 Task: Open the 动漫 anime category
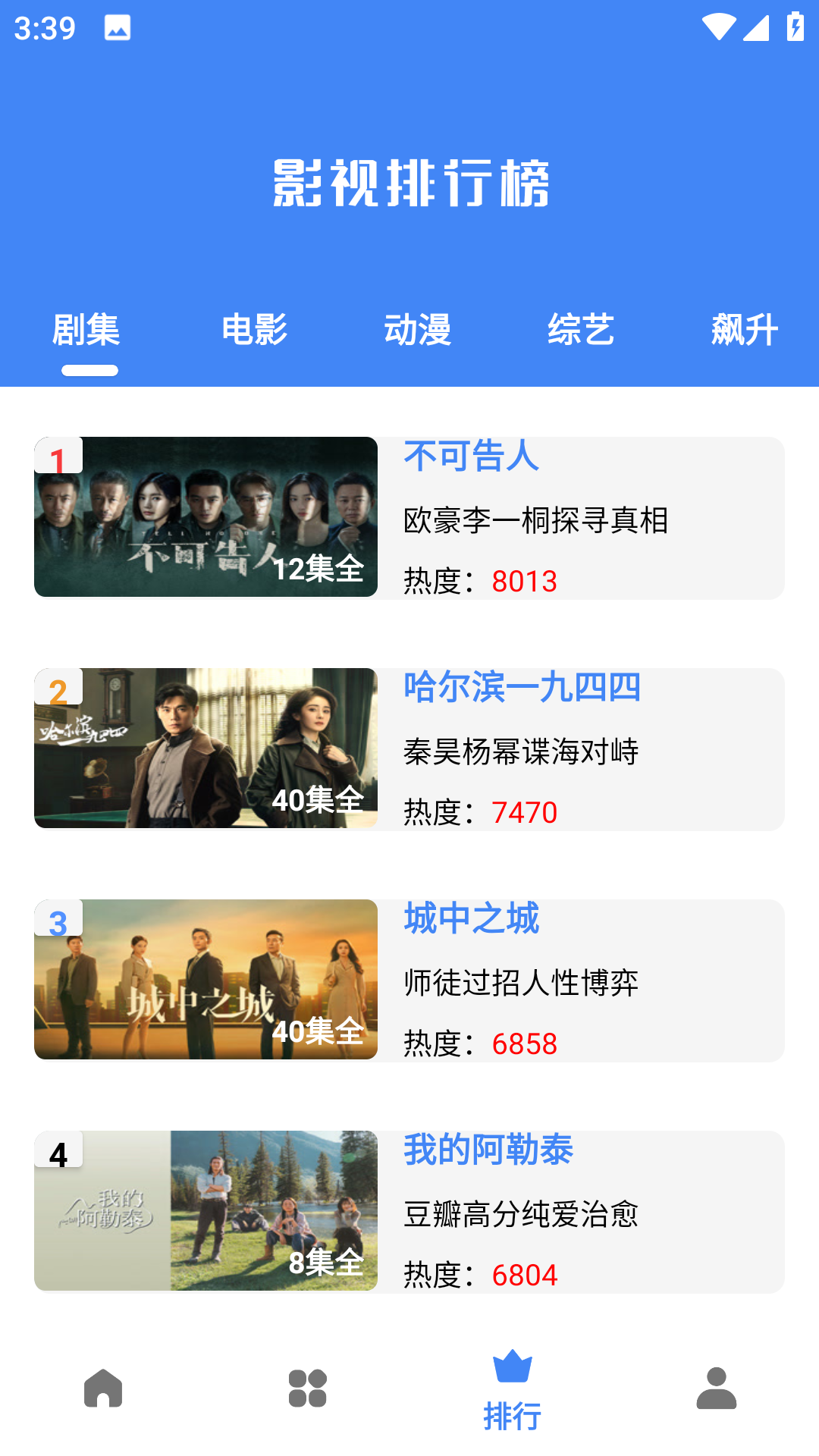(x=418, y=329)
